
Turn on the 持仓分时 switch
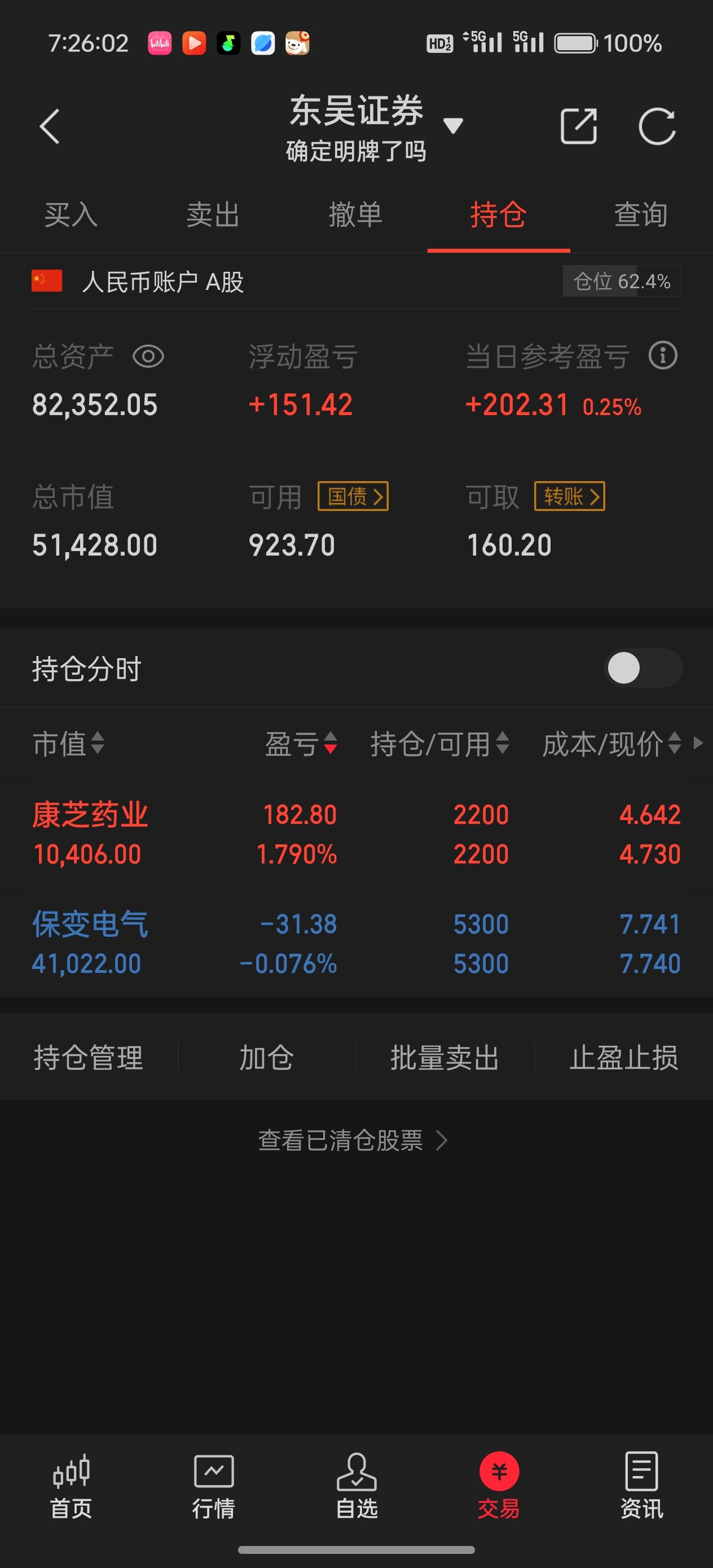click(x=643, y=668)
